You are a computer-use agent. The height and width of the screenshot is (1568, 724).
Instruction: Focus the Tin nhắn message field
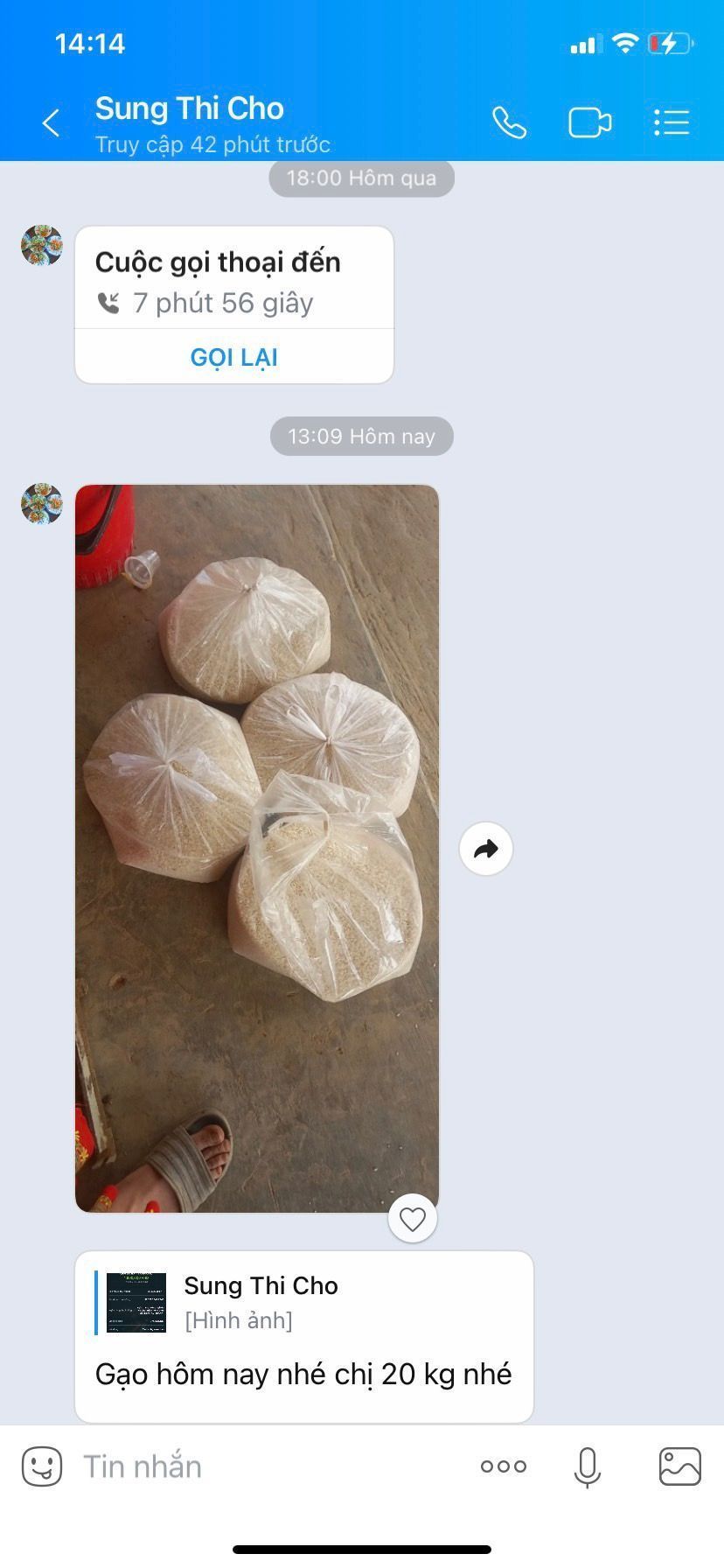262,1466
